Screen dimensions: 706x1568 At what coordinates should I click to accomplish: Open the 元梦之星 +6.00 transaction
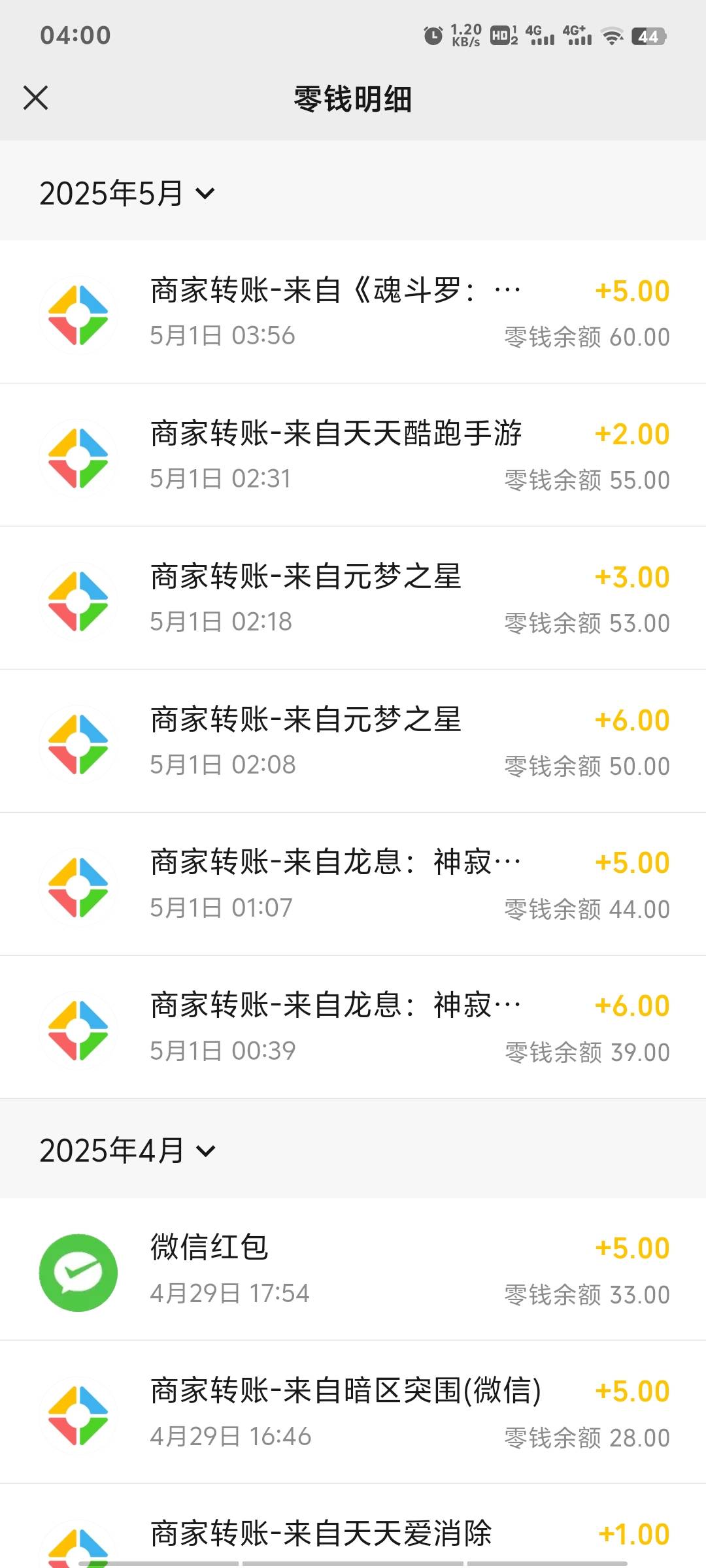pos(353,742)
